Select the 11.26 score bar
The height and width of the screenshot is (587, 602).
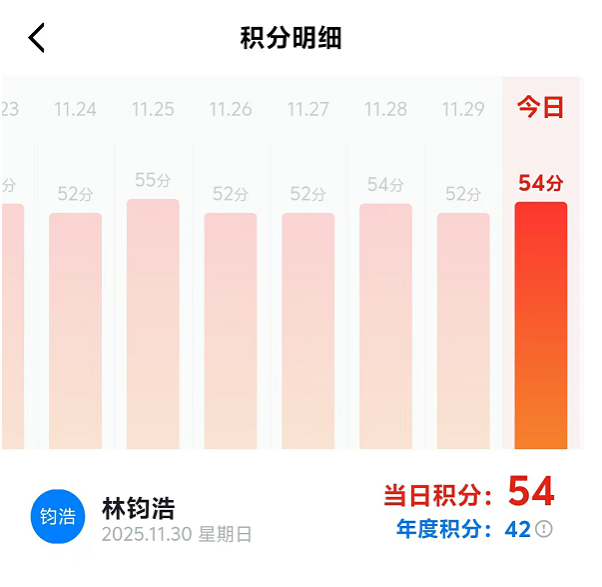pyautogui.click(x=230, y=330)
